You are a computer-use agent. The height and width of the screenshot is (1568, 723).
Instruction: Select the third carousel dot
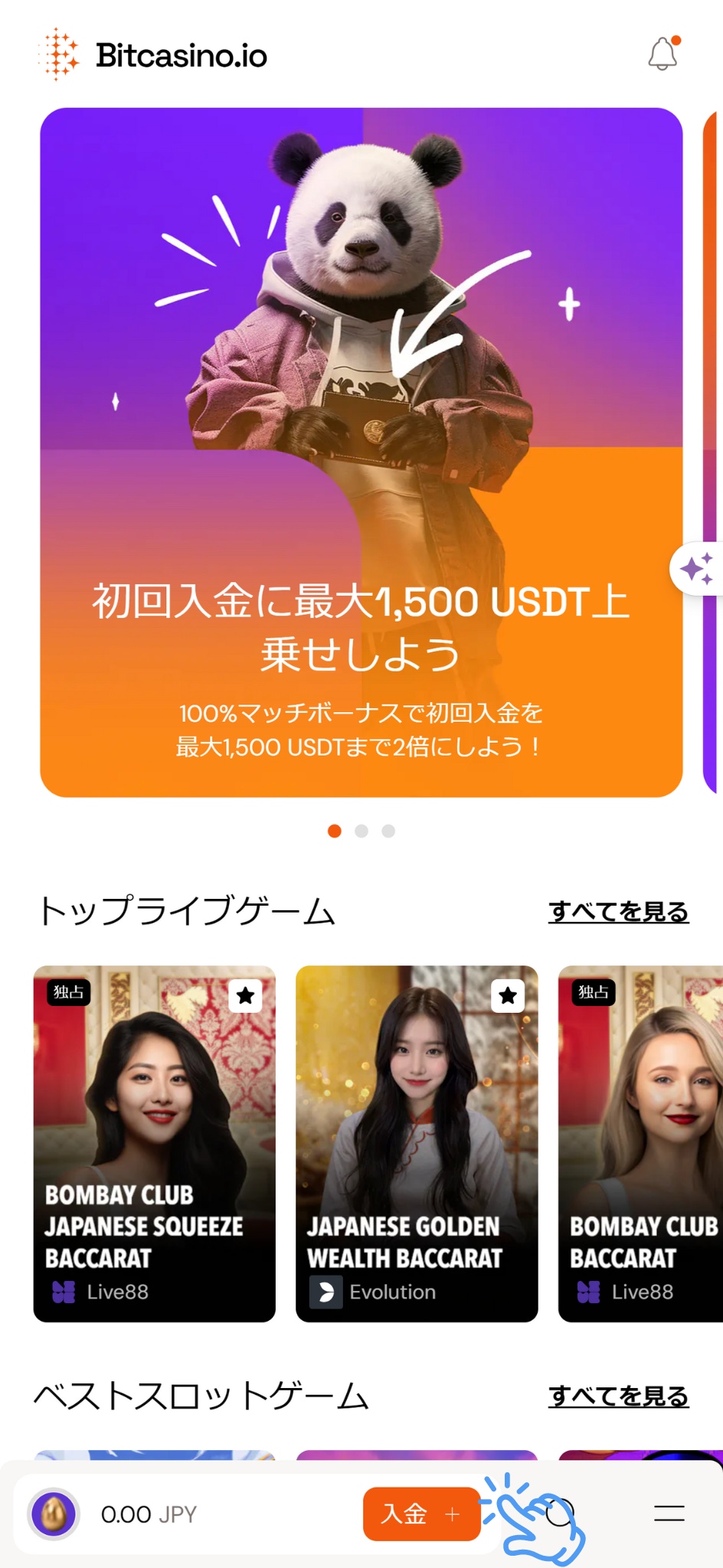388,831
